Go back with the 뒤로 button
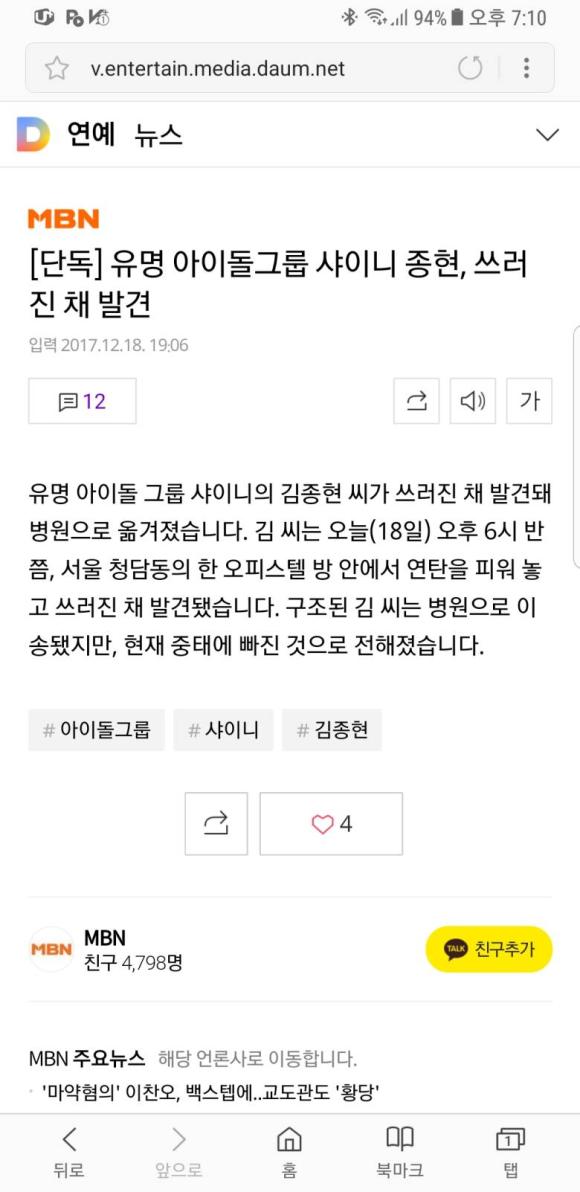This screenshot has width=580, height=1192. pyautogui.click(x=69, y=1152)
